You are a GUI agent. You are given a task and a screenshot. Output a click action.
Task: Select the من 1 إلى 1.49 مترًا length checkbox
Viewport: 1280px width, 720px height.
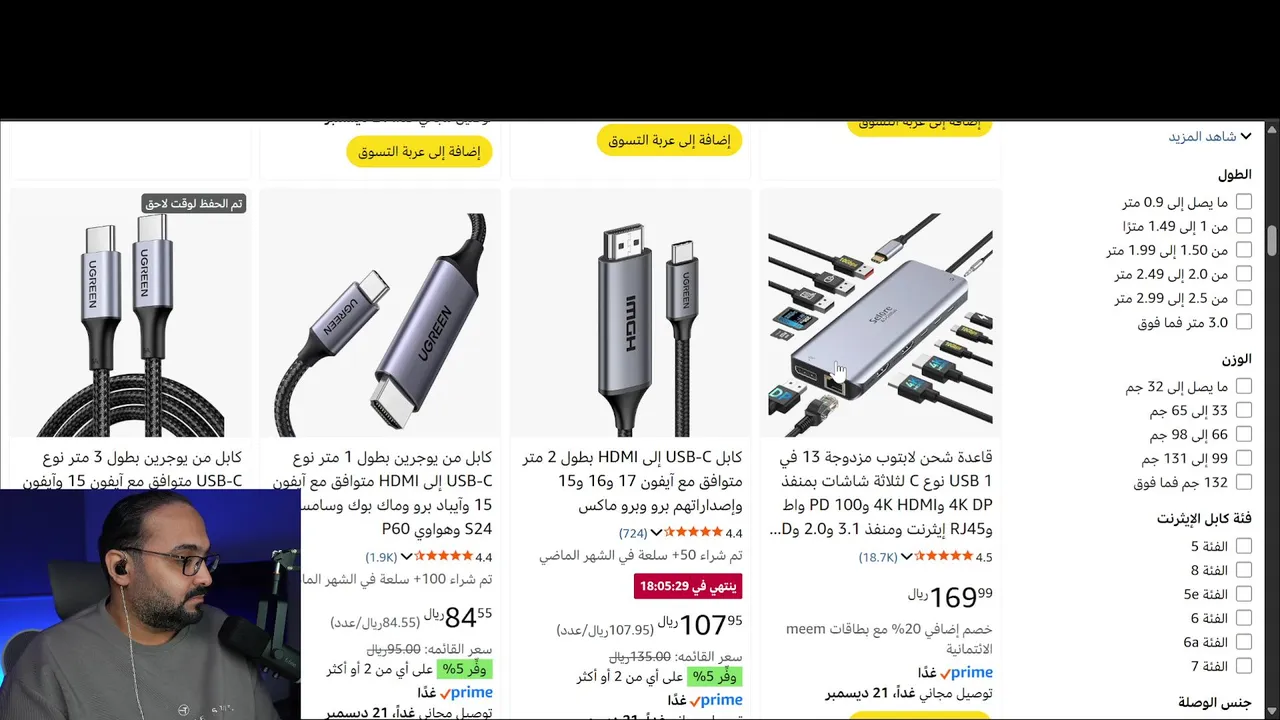click(x=1244, y=226)
